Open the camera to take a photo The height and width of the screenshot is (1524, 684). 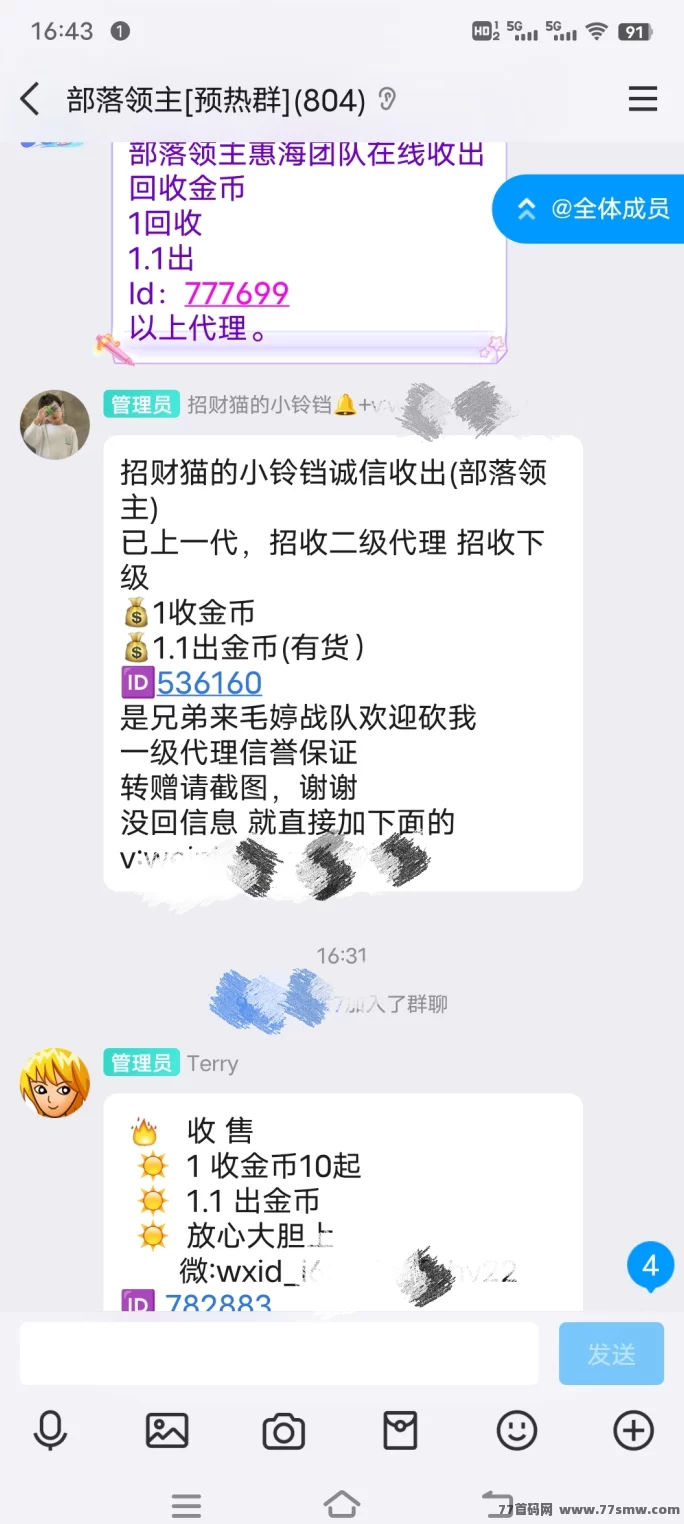tap(283, 1431)
